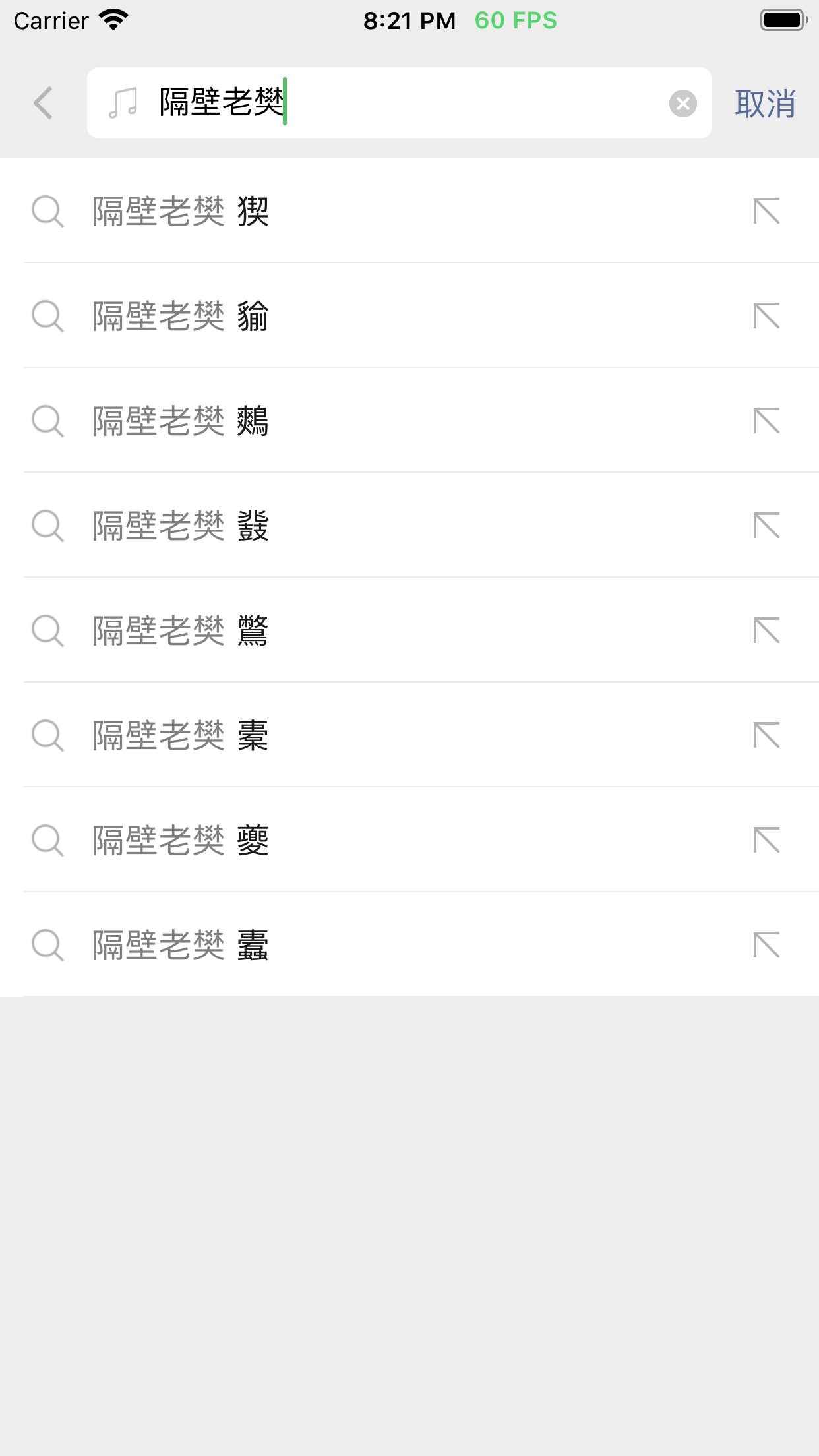
Task: Go back using the left arrow
Action: pos(44,104)
